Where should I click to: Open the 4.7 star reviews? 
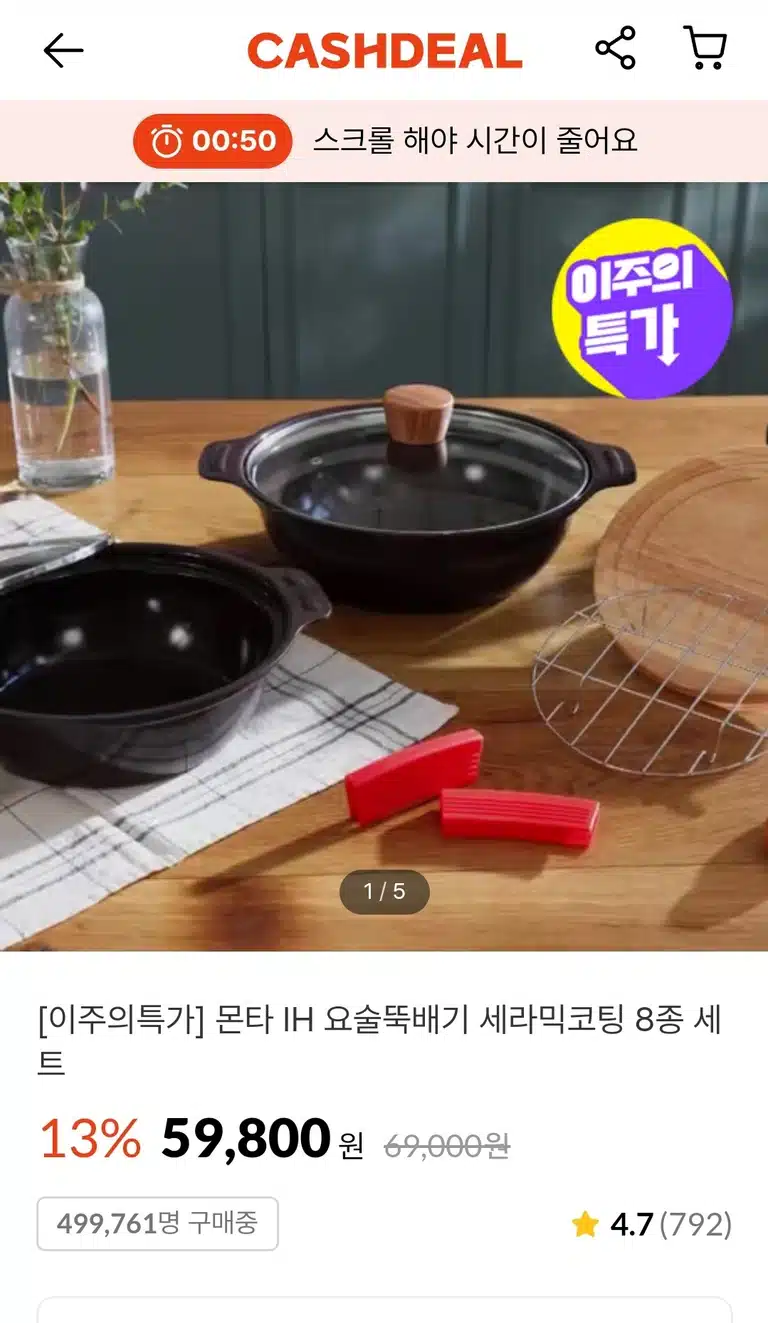coord(652,1224)
